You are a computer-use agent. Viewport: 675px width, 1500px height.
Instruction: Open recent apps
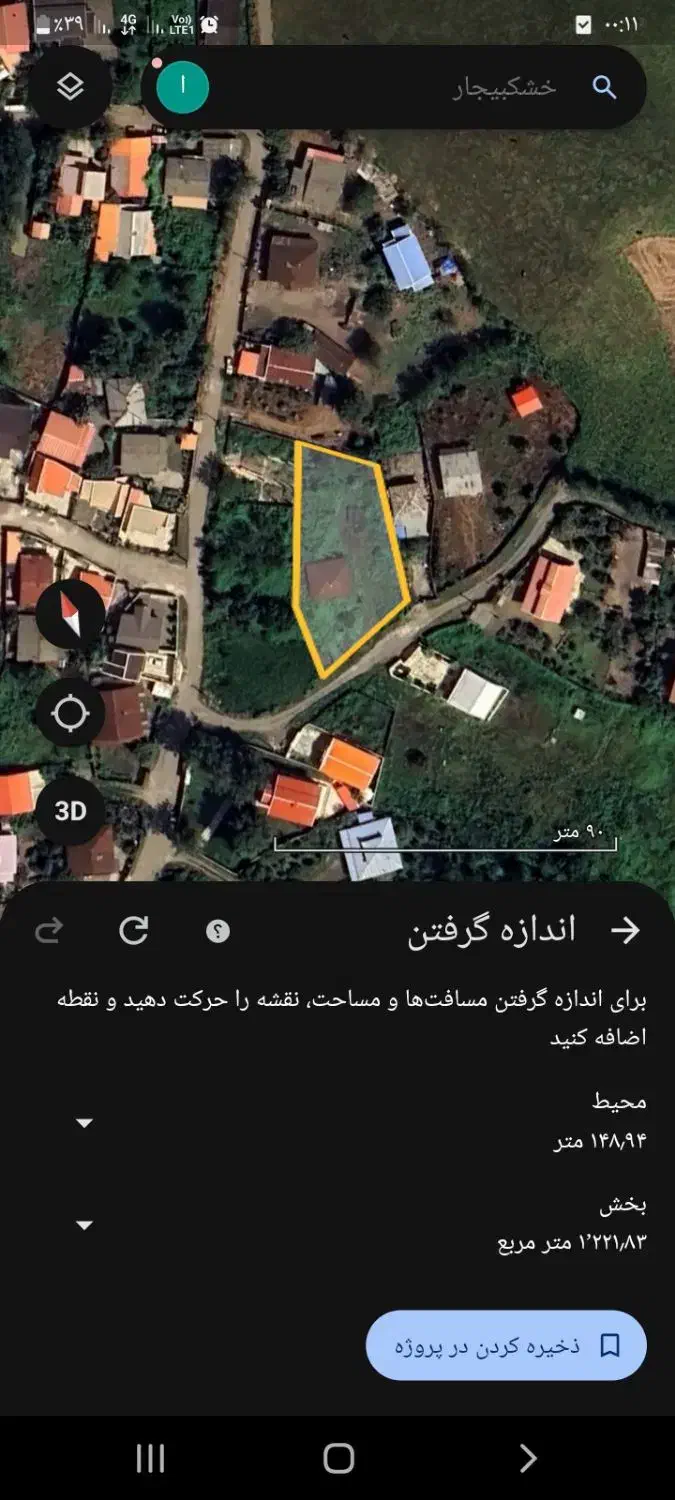150,1458
